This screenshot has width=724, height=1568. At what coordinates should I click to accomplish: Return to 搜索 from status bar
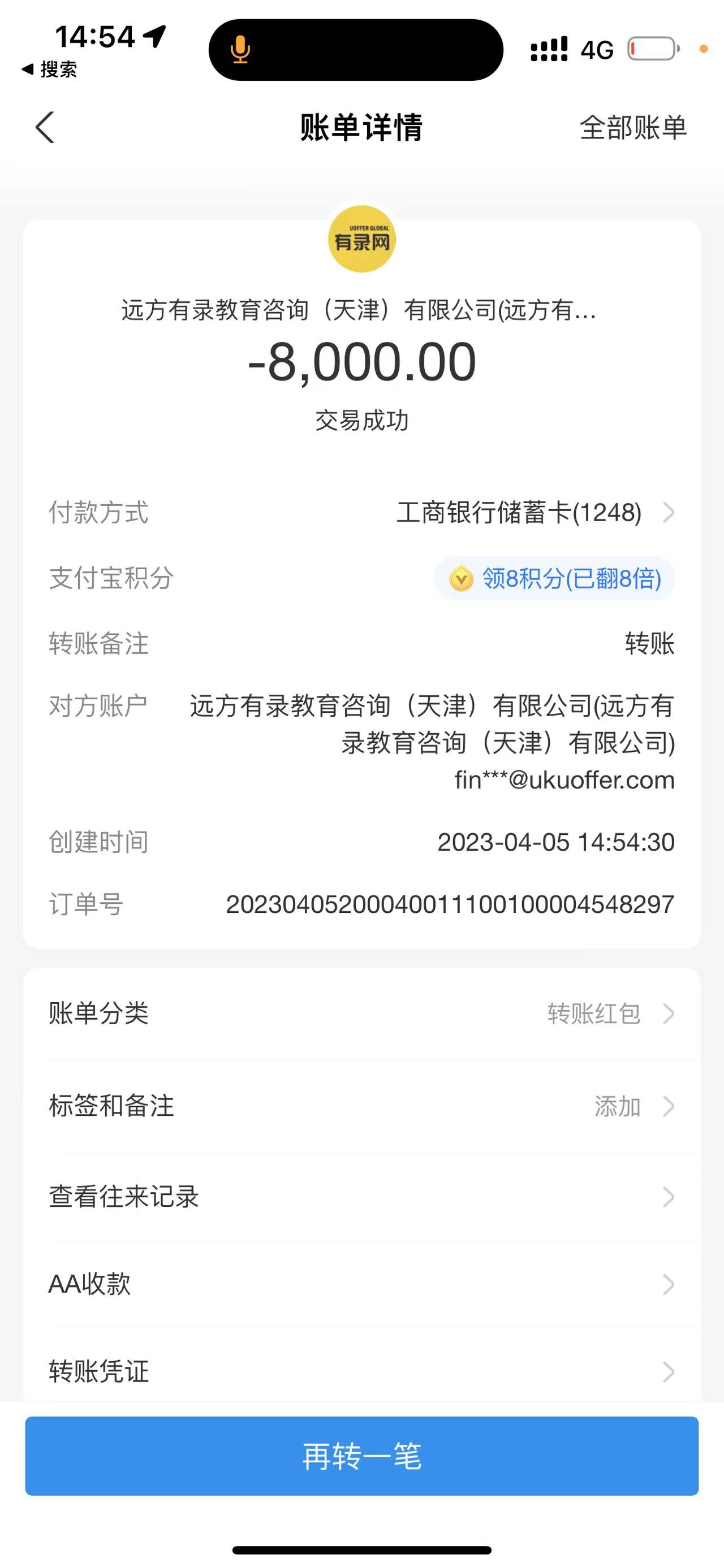[x=50, y=70]
